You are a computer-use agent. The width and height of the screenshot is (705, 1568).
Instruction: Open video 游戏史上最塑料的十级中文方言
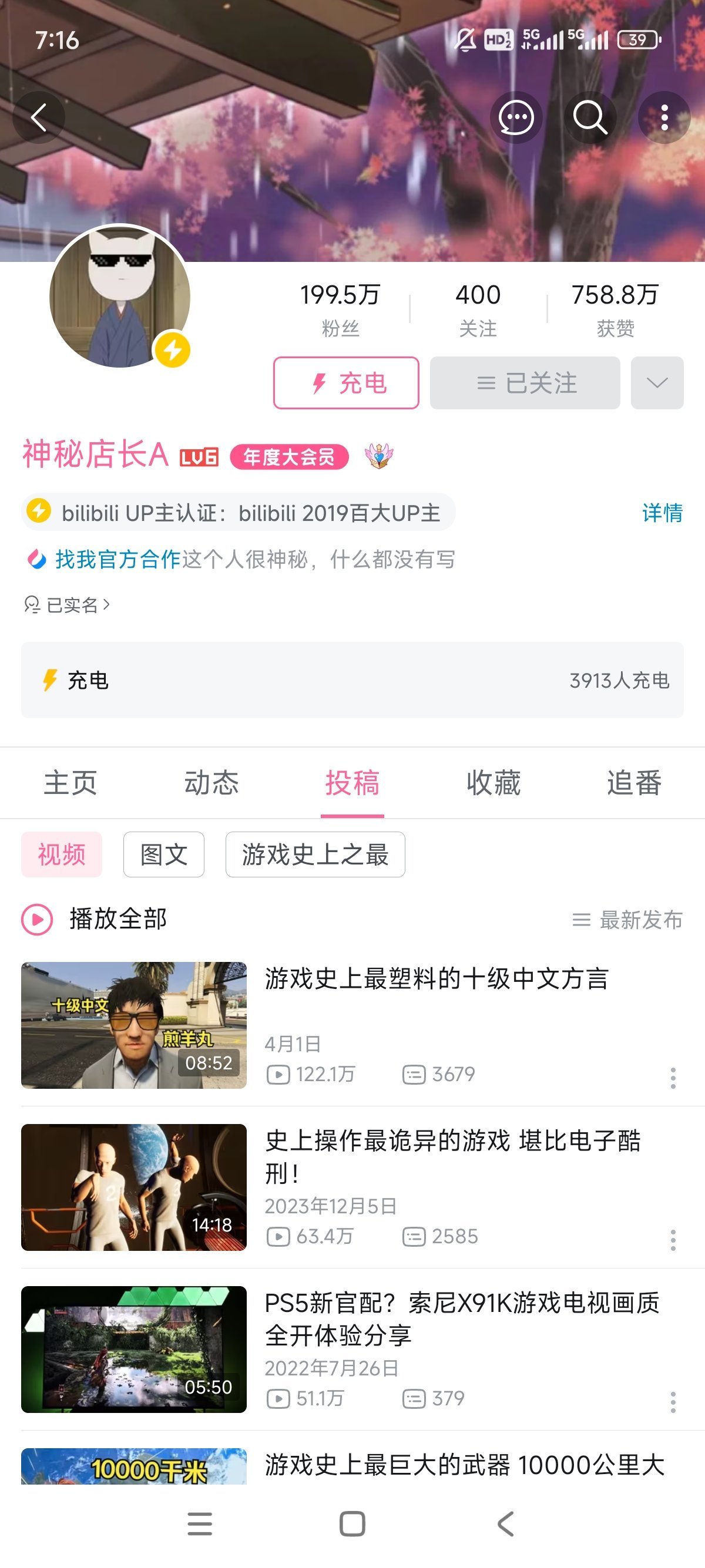pyautogui.click(x=436, y=980)
